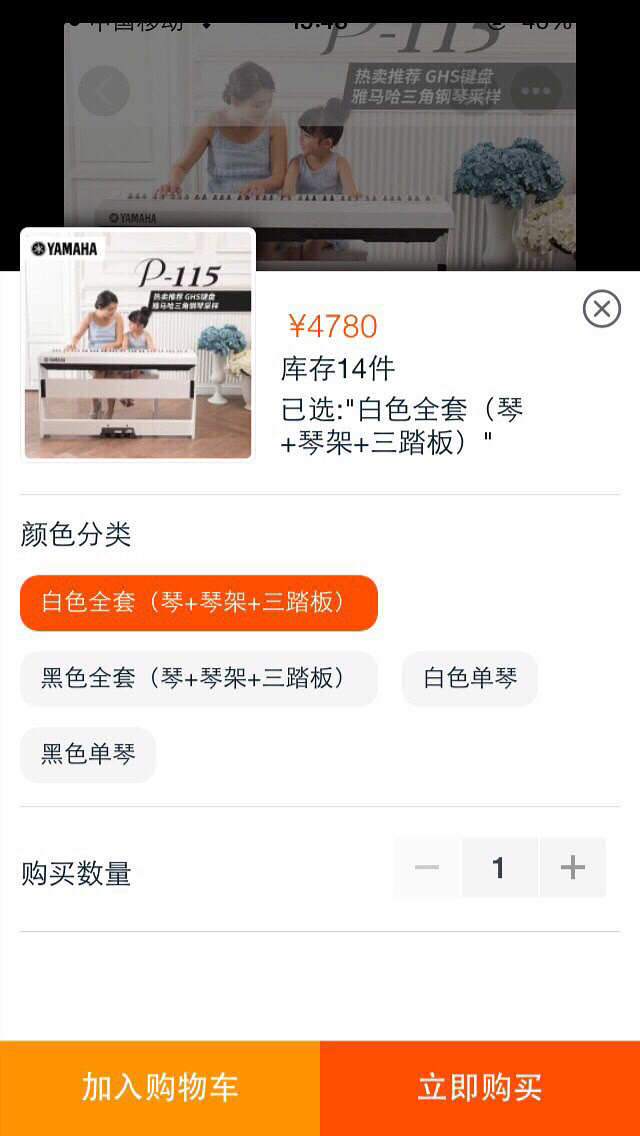Tap 加入购物车 to add to cart
The width and height of the screenshot is (640, 1136).
(160, 1088)
